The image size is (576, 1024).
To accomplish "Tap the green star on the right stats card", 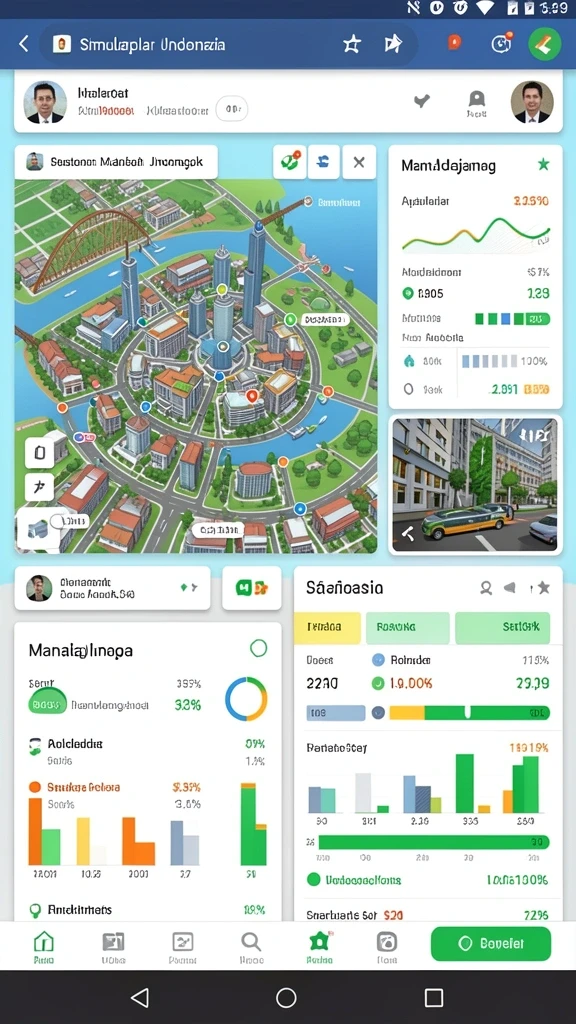I will pos(543,165).
